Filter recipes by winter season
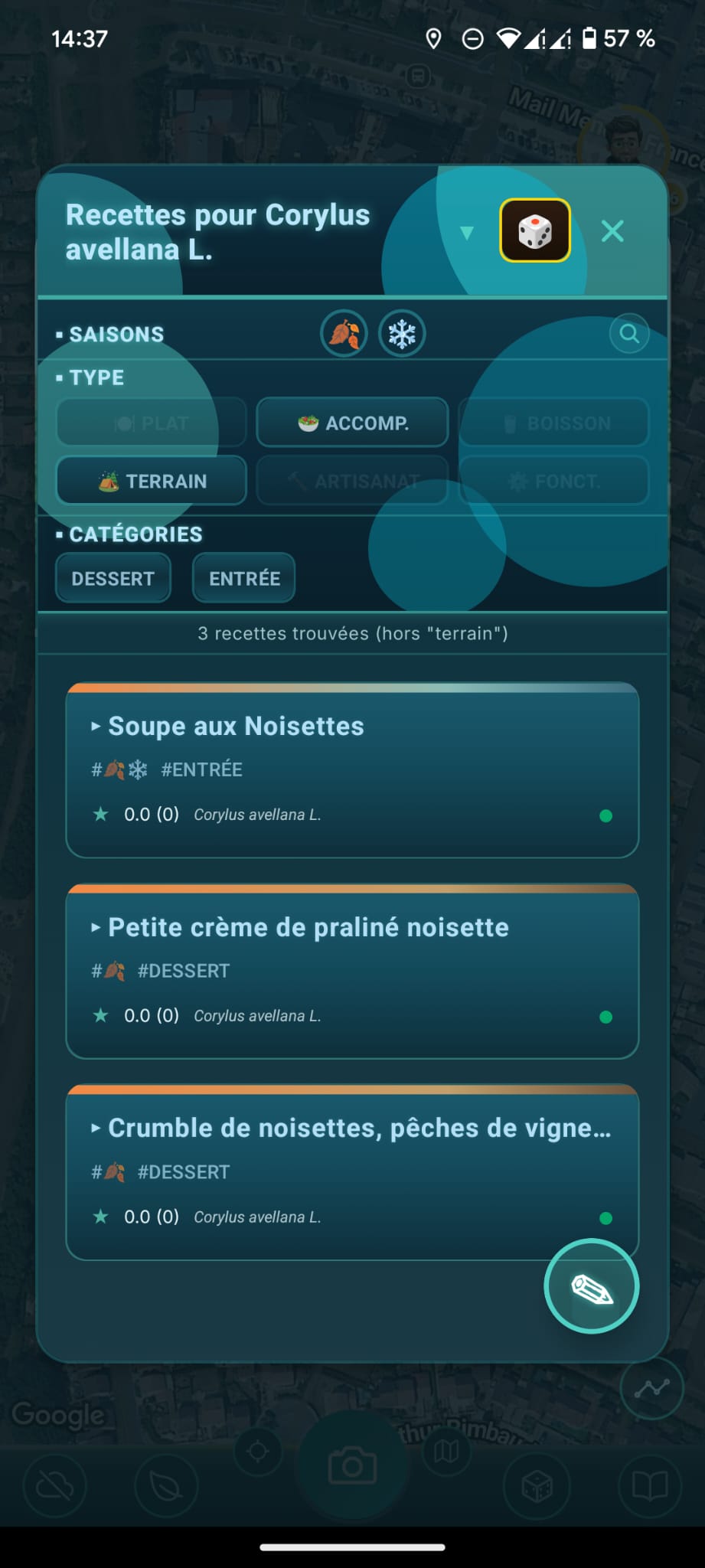The width and height of the screenshot is (705, 1568). pos(402,334)
